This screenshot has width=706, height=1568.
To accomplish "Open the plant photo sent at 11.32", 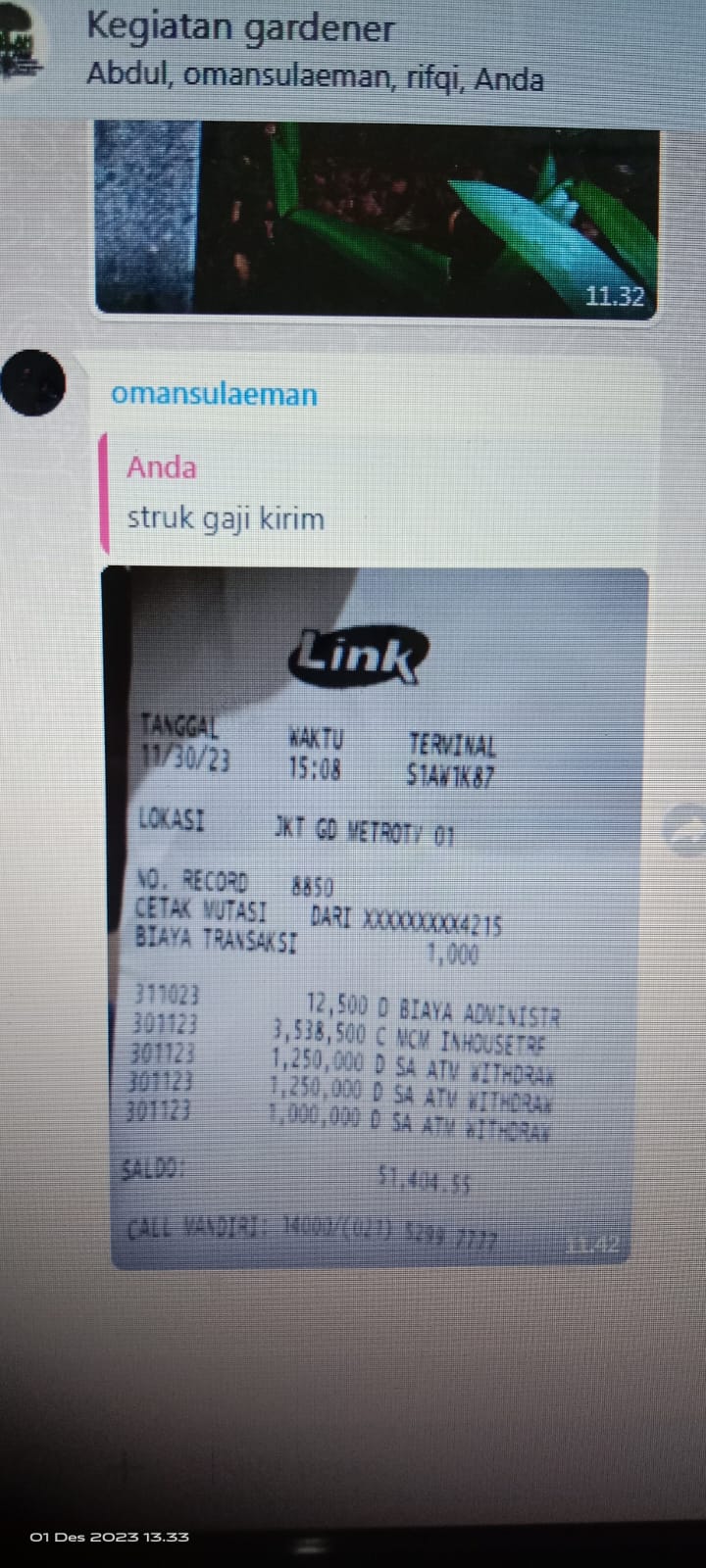I will click(378, 217).
